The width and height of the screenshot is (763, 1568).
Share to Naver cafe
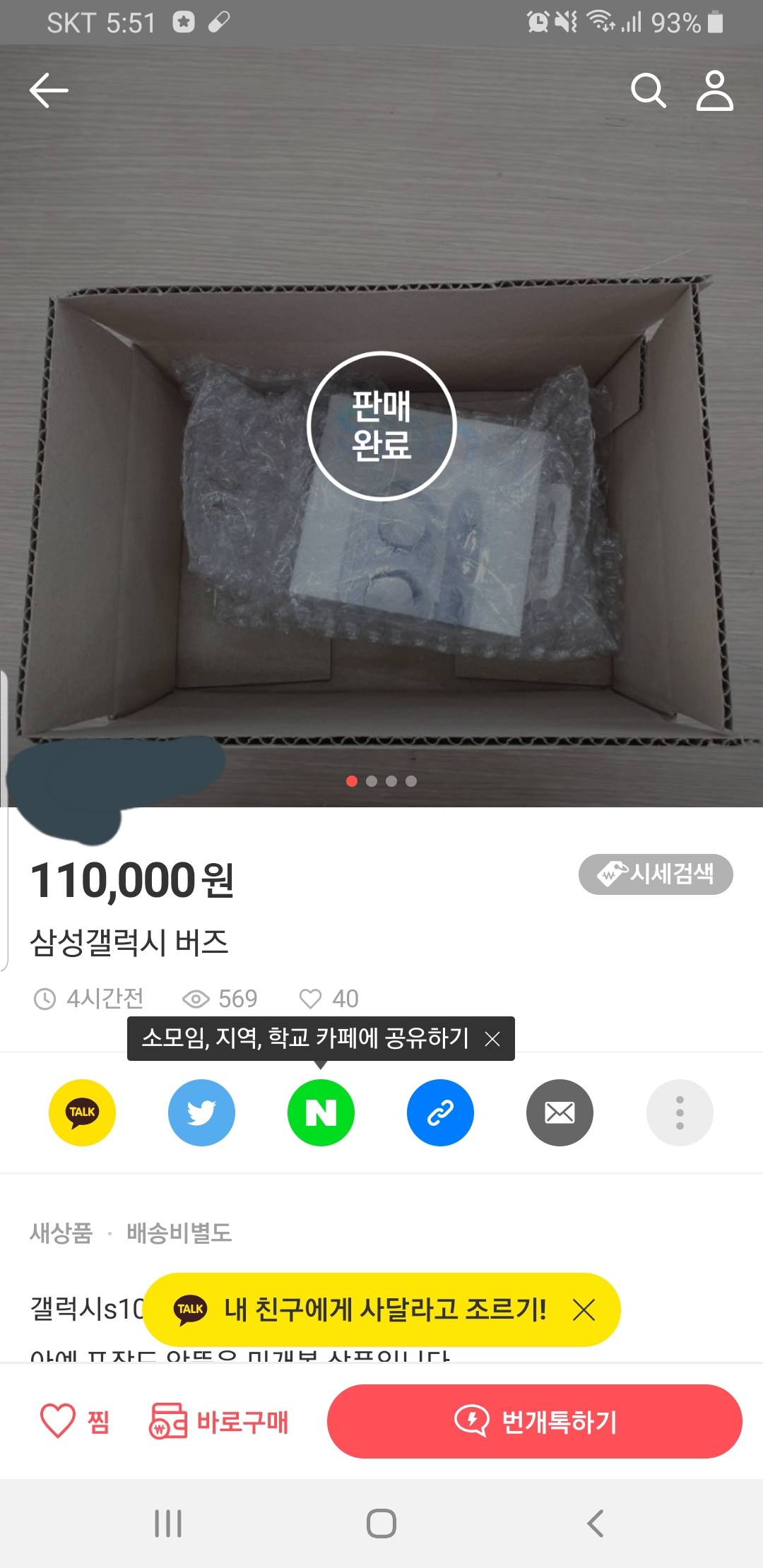click(321, 1112)
